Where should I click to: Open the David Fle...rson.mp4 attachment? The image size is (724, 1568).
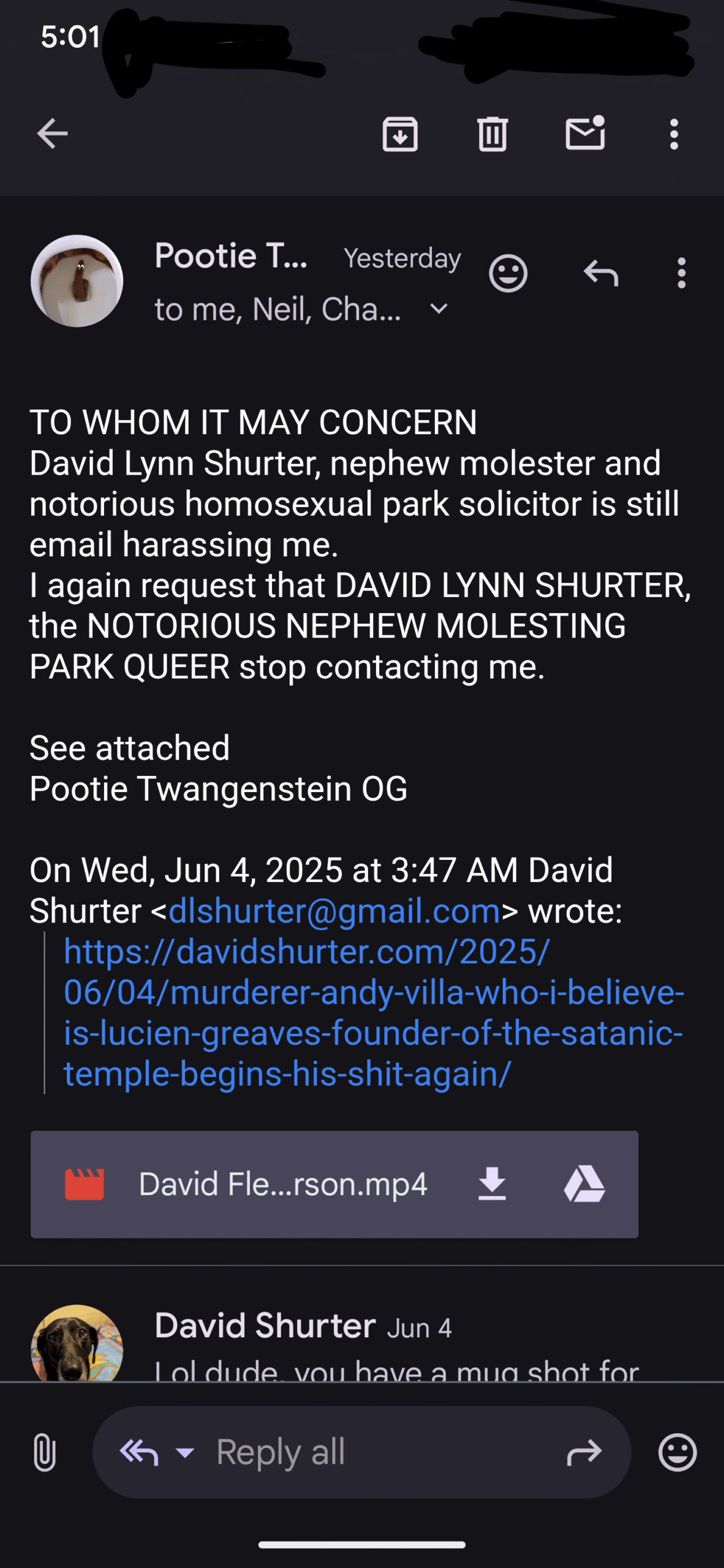[282, 1184]
